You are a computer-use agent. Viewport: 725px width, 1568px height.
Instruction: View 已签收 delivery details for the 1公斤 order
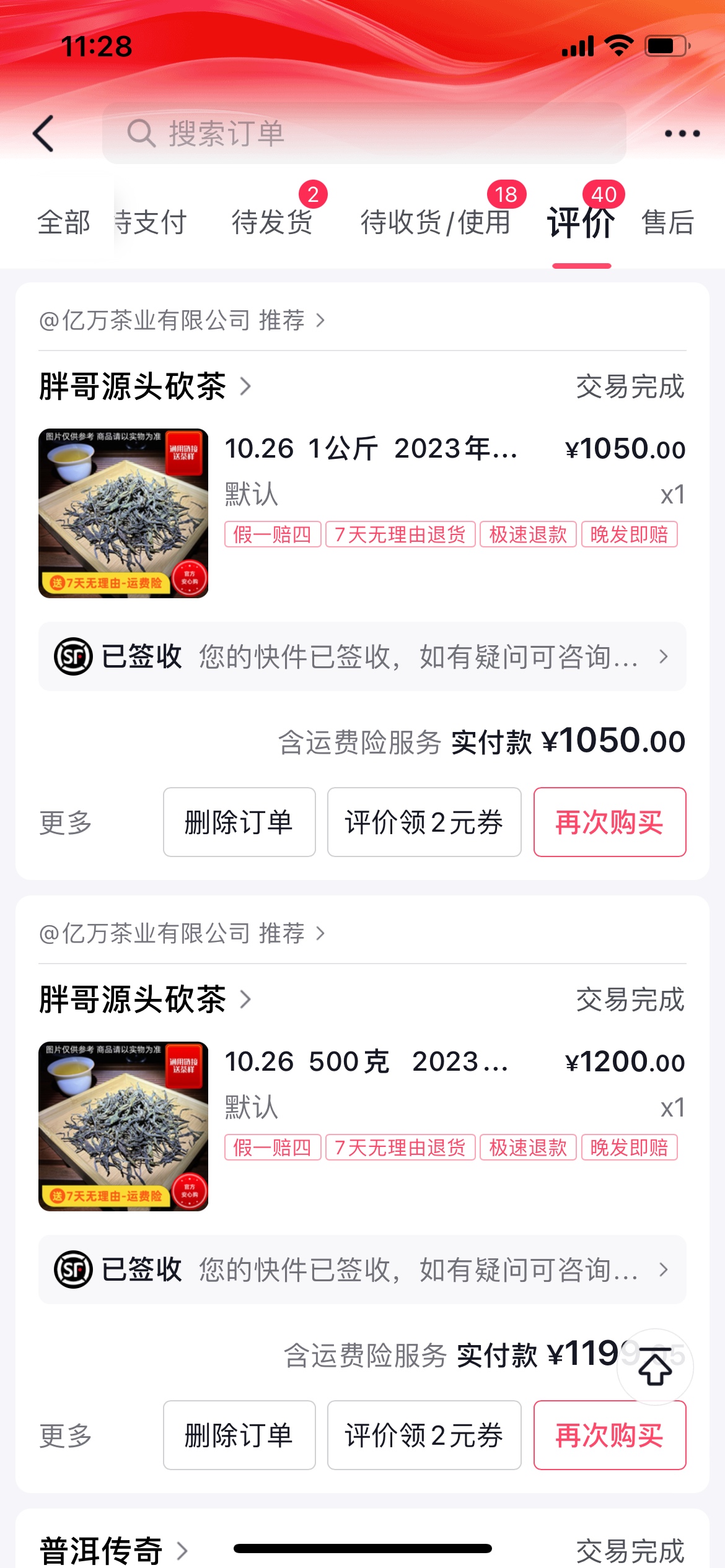tap(362, 656)
